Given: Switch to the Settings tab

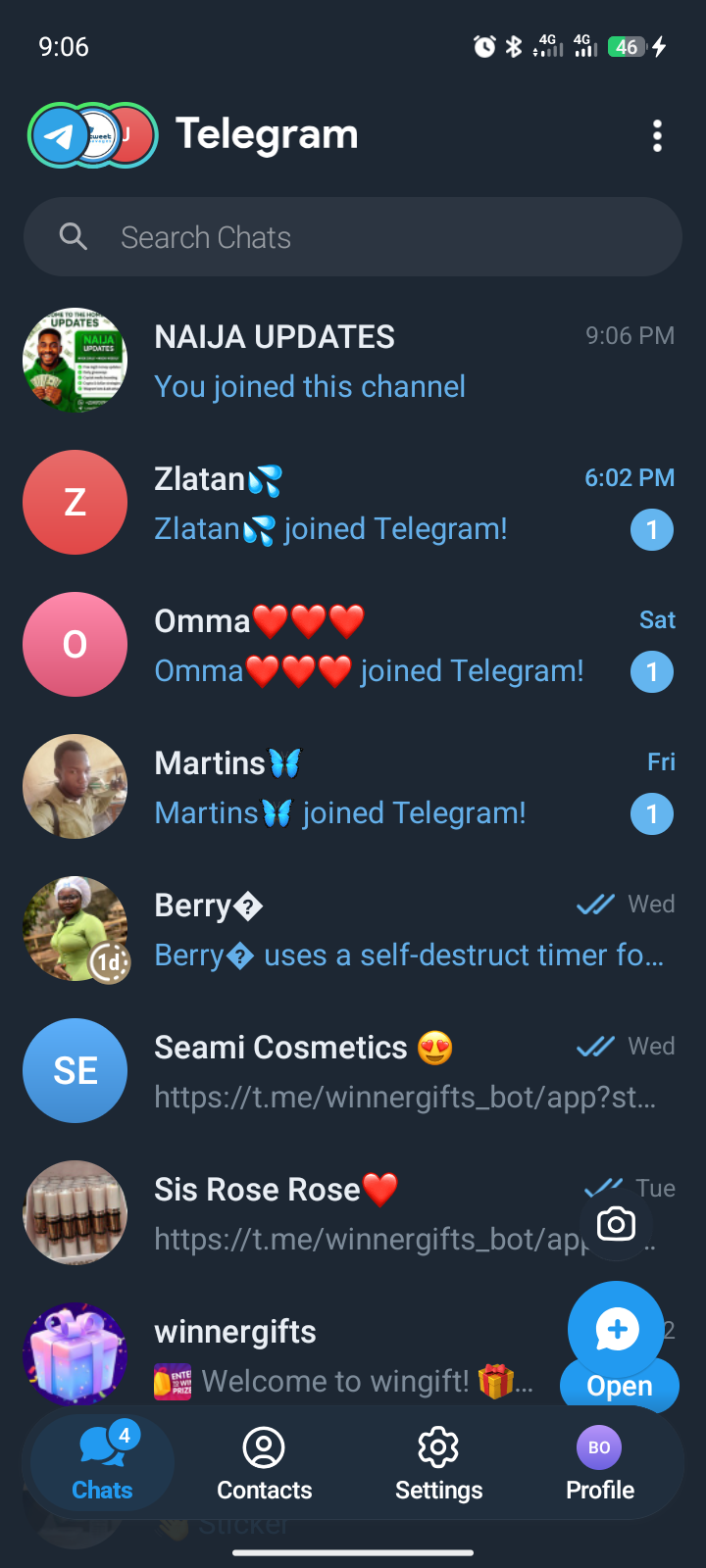Looking at the screenshot, I should [438, 1464].
